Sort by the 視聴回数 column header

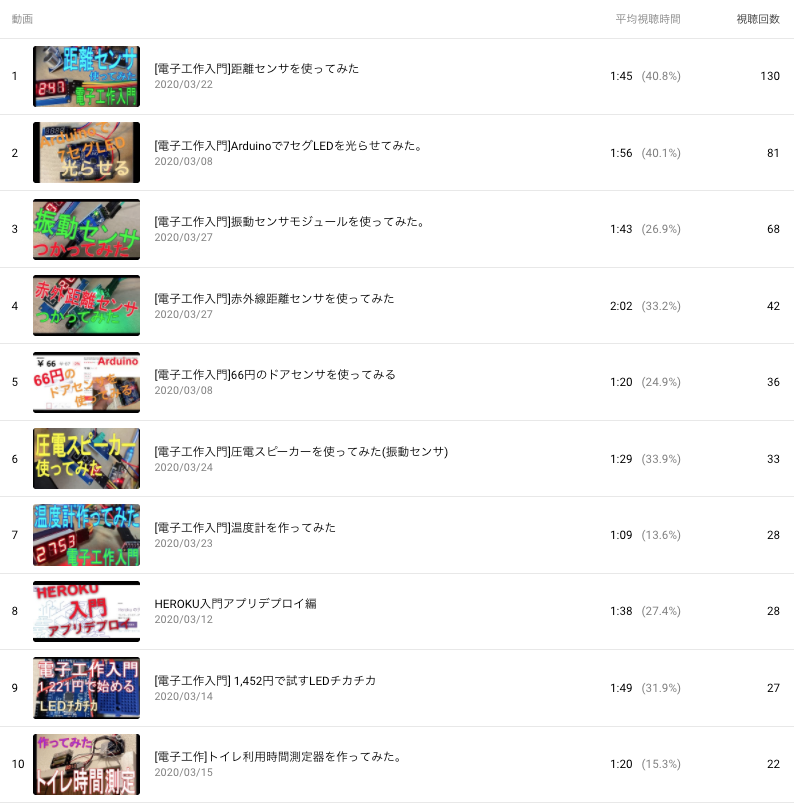(x=758, y=19)
